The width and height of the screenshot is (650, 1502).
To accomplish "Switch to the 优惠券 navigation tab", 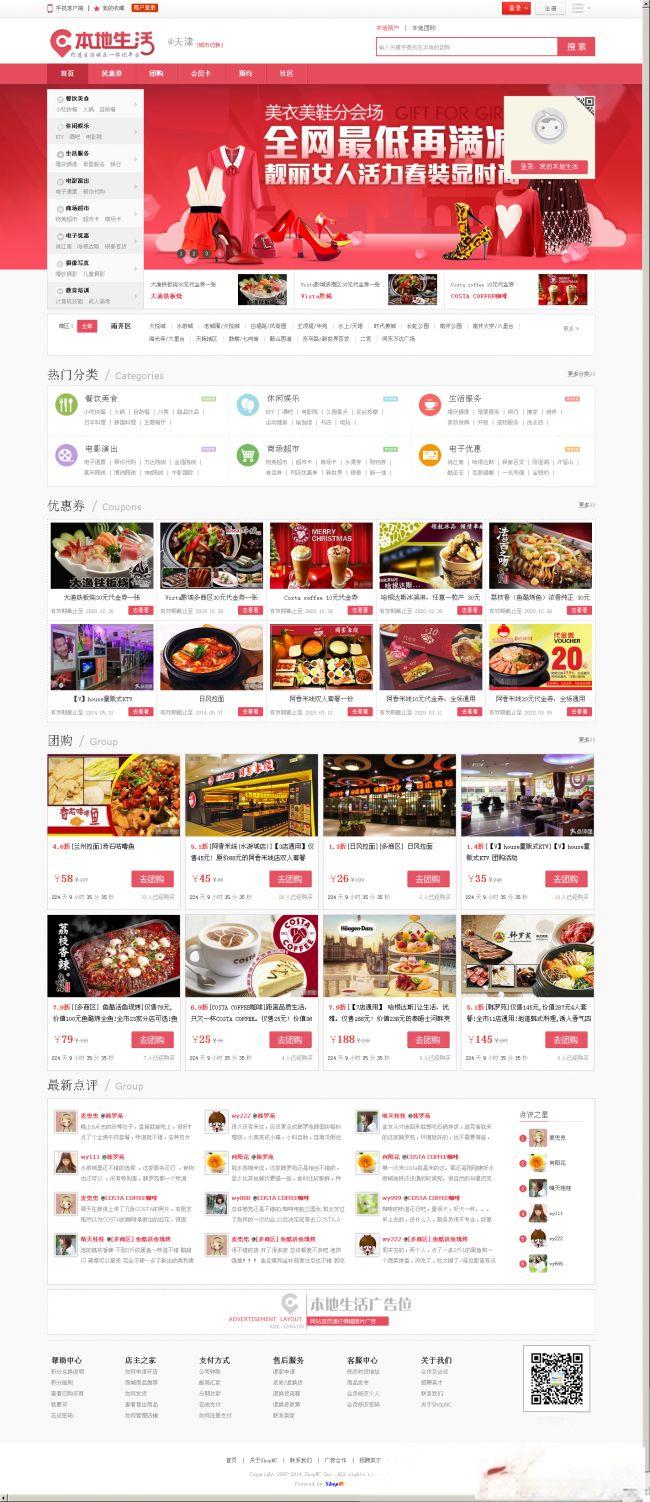I will (111, 73).
